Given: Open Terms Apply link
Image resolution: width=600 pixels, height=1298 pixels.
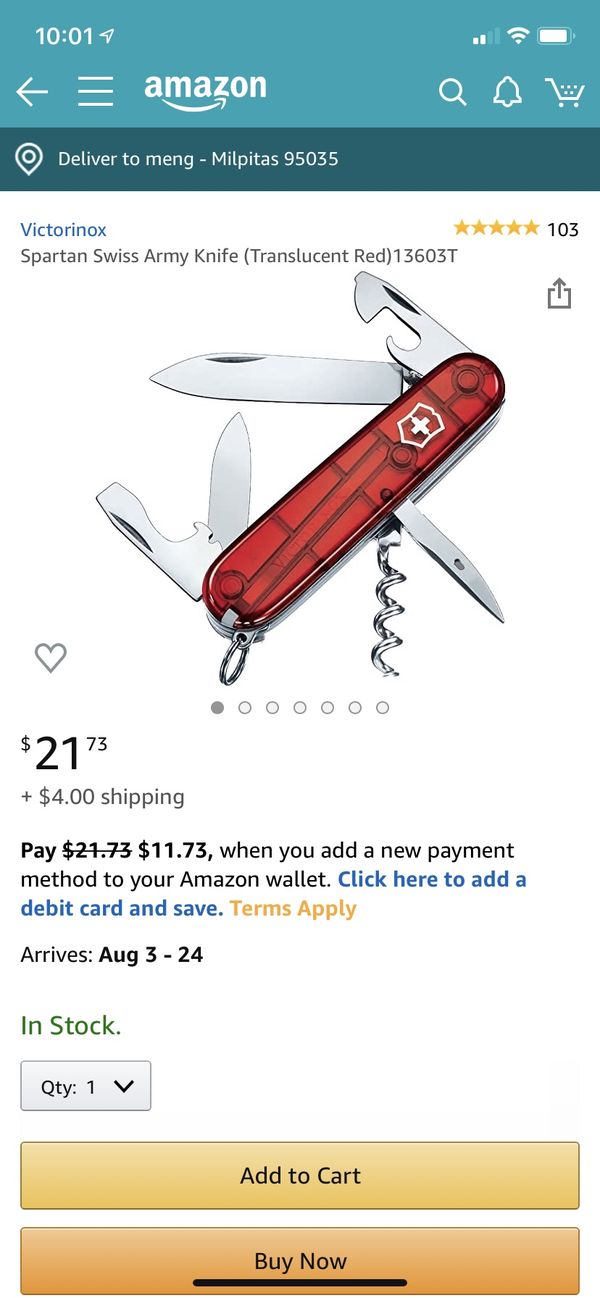Looking at the screenshot, I should click(293, 908).
